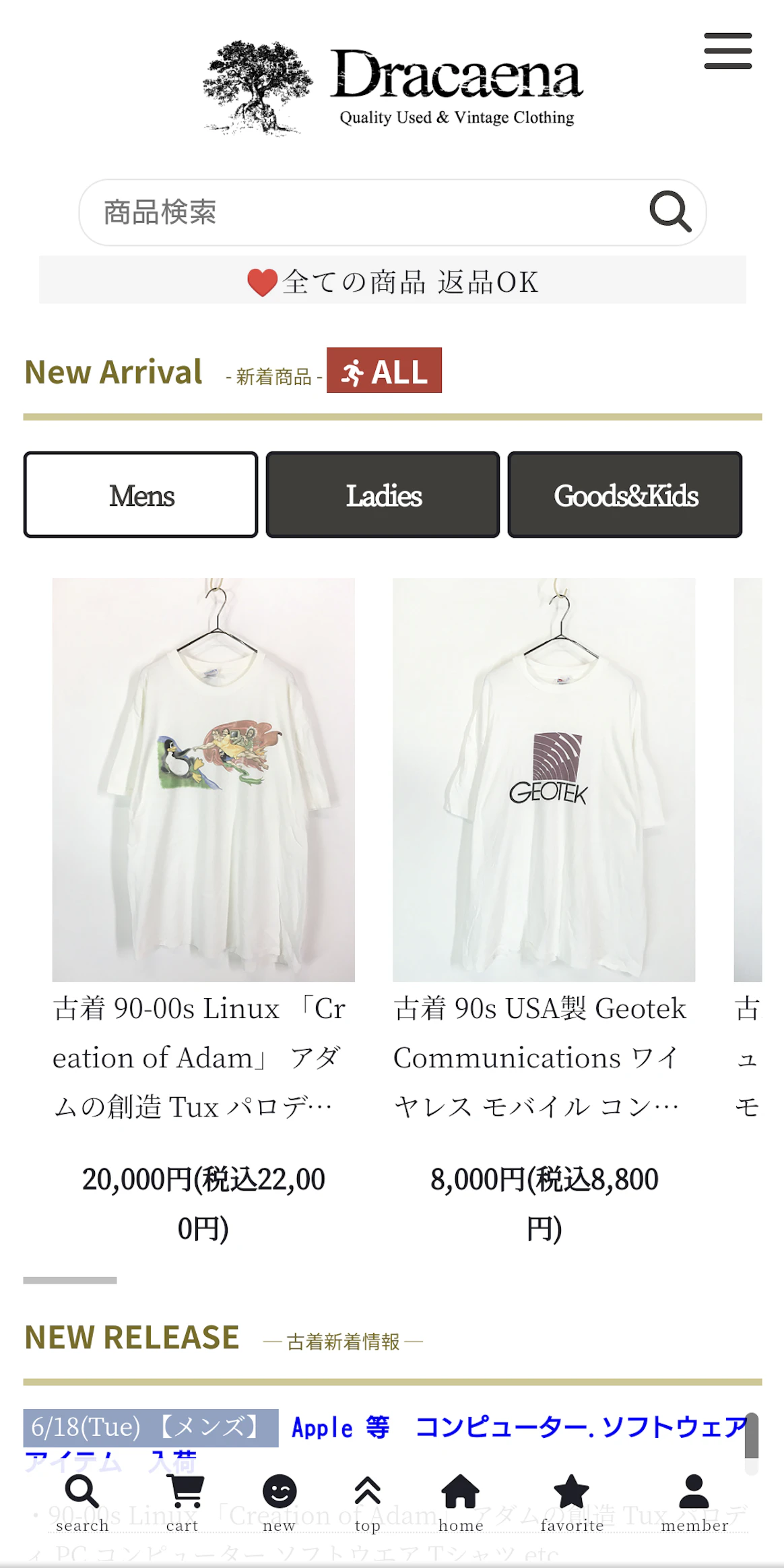Open the hamburger menu
The image size is (784, 1568).
click(727, 51)
